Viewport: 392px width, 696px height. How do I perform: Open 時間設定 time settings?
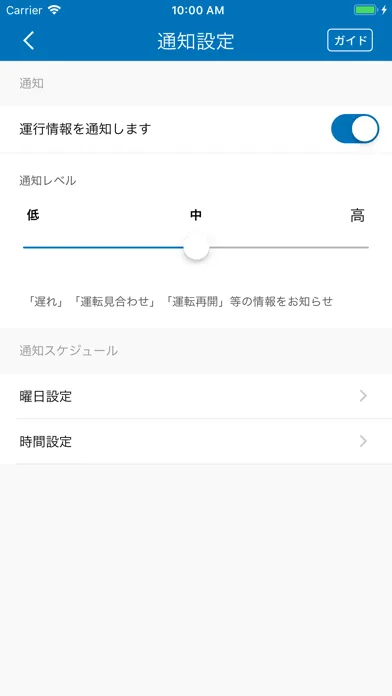pyautogui.click(x=196, y=442)
